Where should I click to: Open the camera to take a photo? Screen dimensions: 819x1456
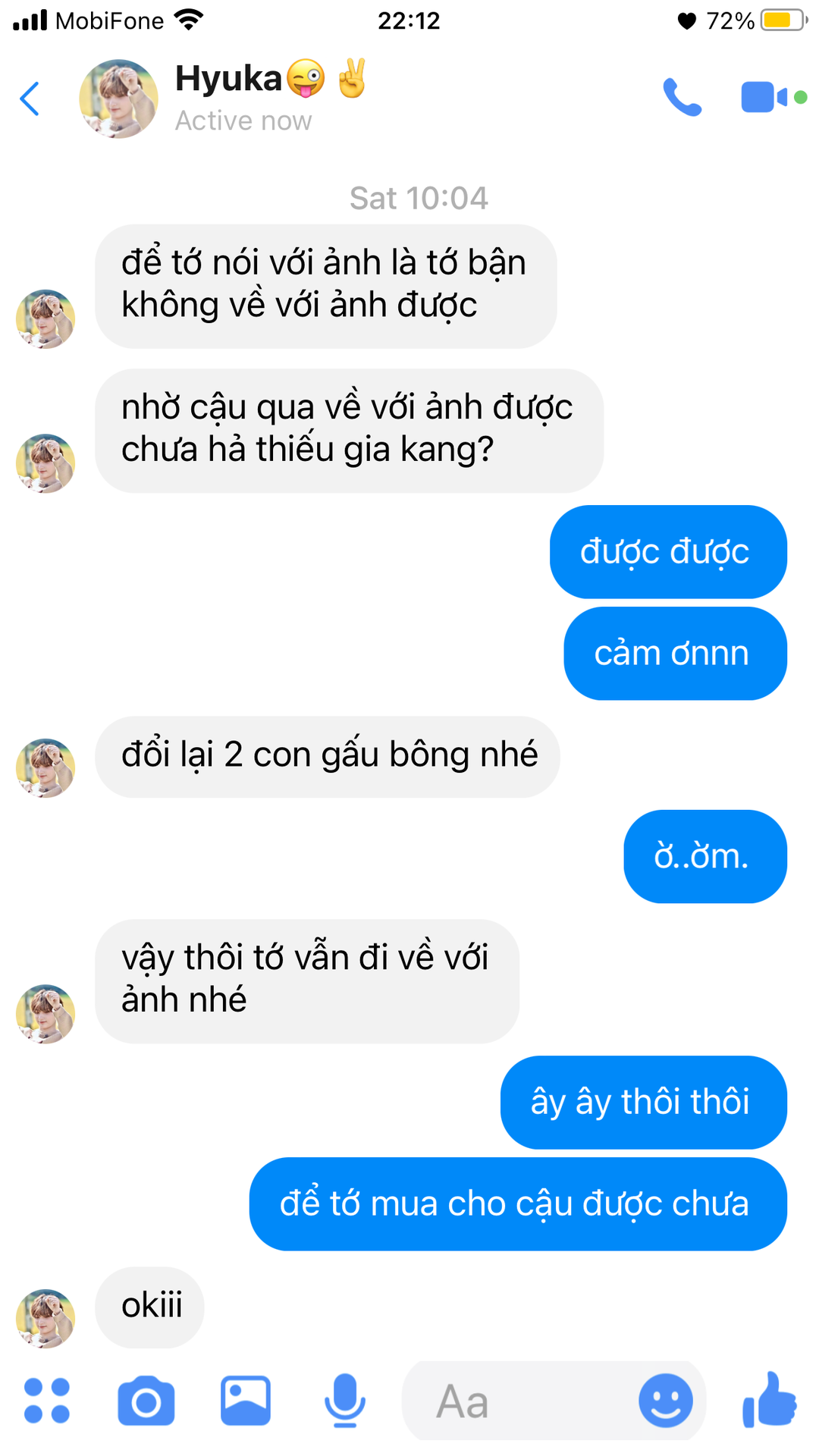(146, 1401)
